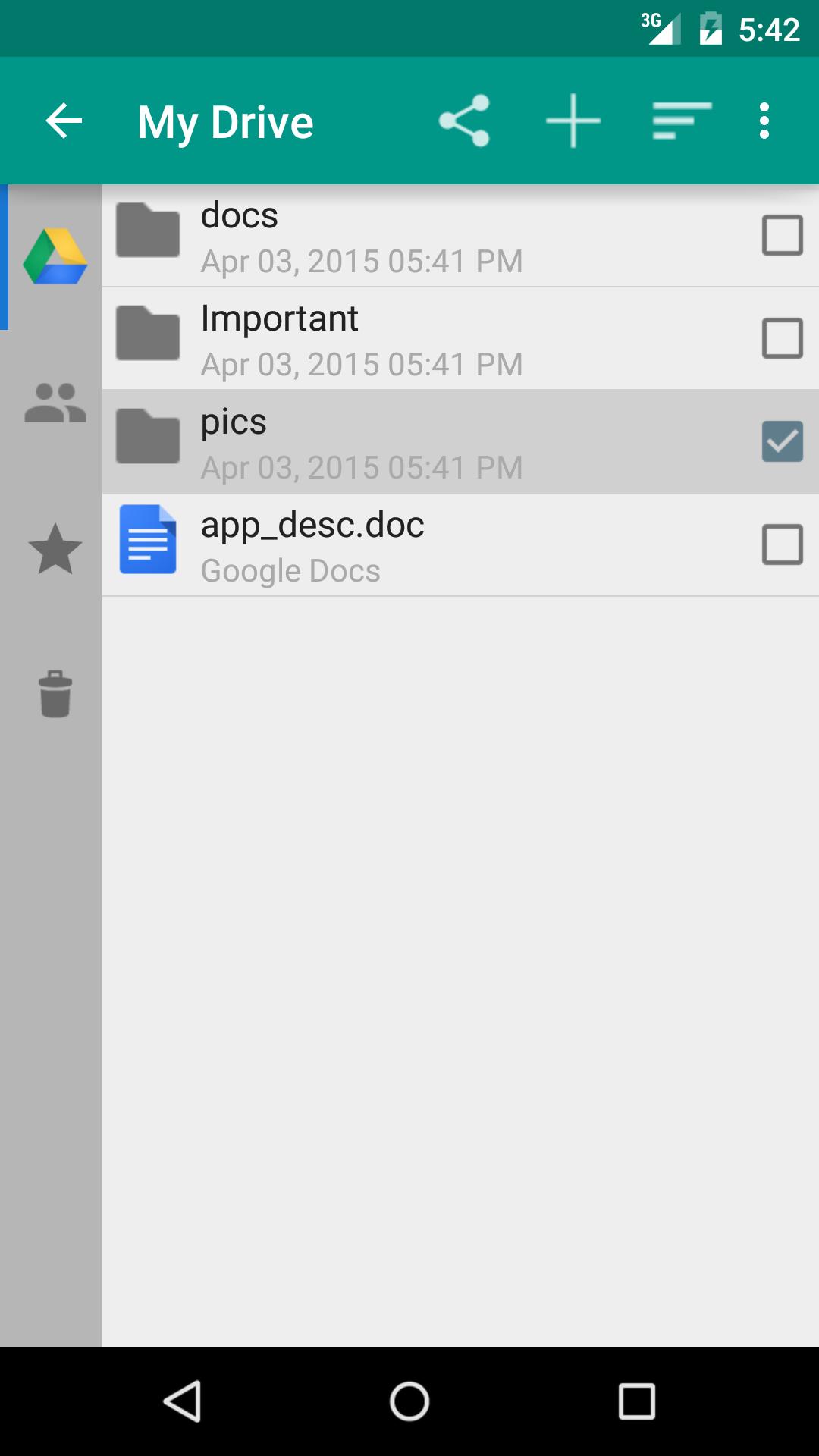Open the overflow menu
Viewport: 819px width, 1456px height.
(x=763, y=120)
